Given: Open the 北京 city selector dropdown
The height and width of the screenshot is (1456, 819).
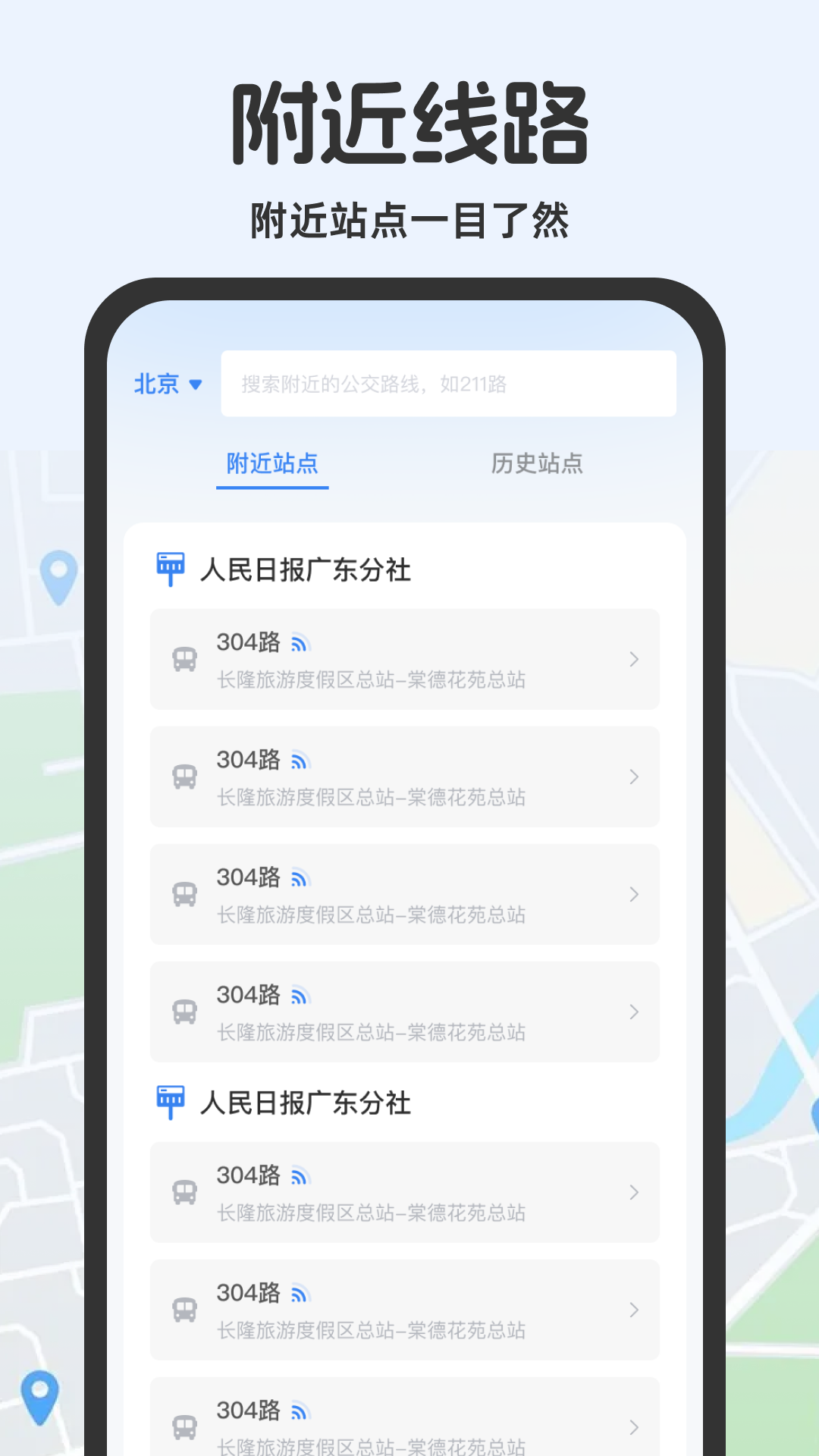Looking at the screenshot, I should [168, 384].
